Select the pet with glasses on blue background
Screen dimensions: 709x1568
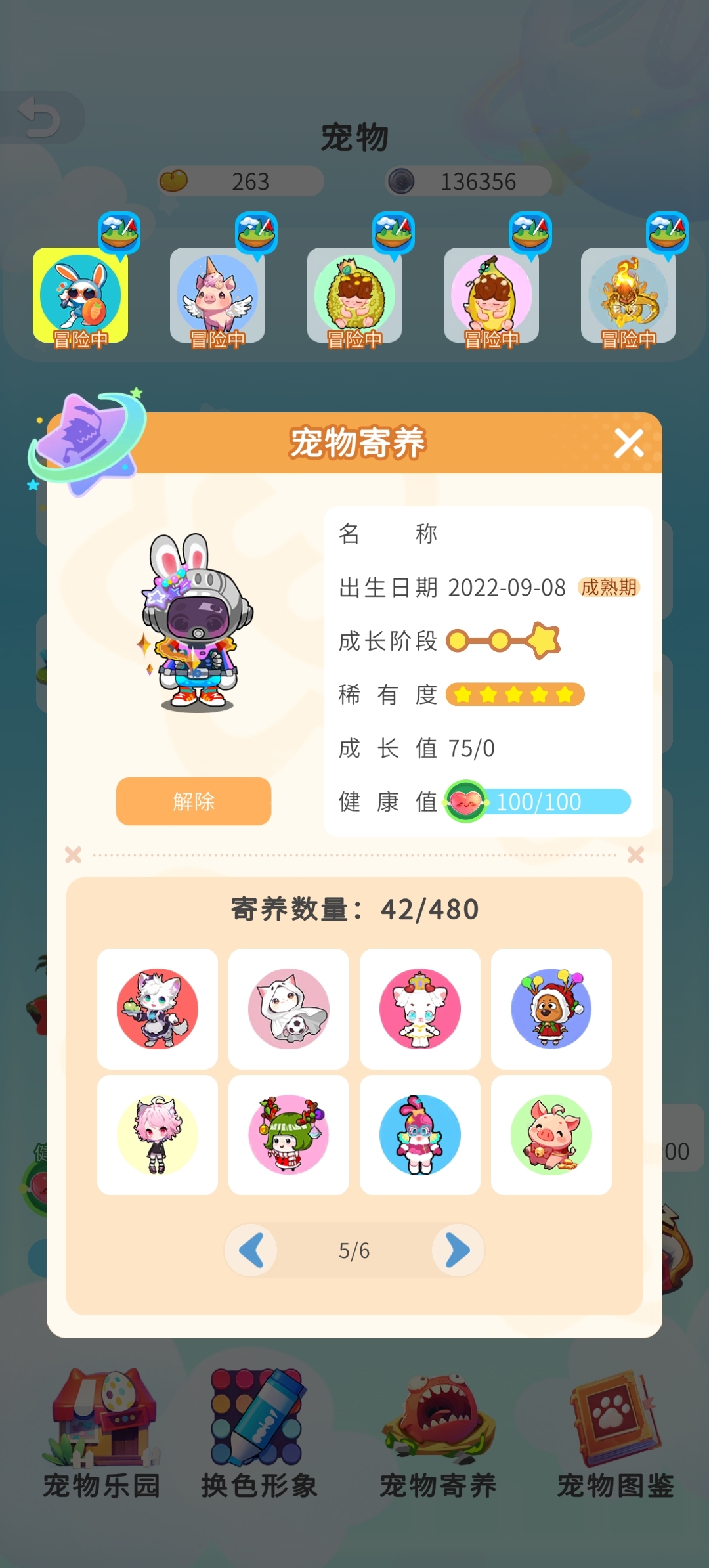click(x=420, y=1135)
